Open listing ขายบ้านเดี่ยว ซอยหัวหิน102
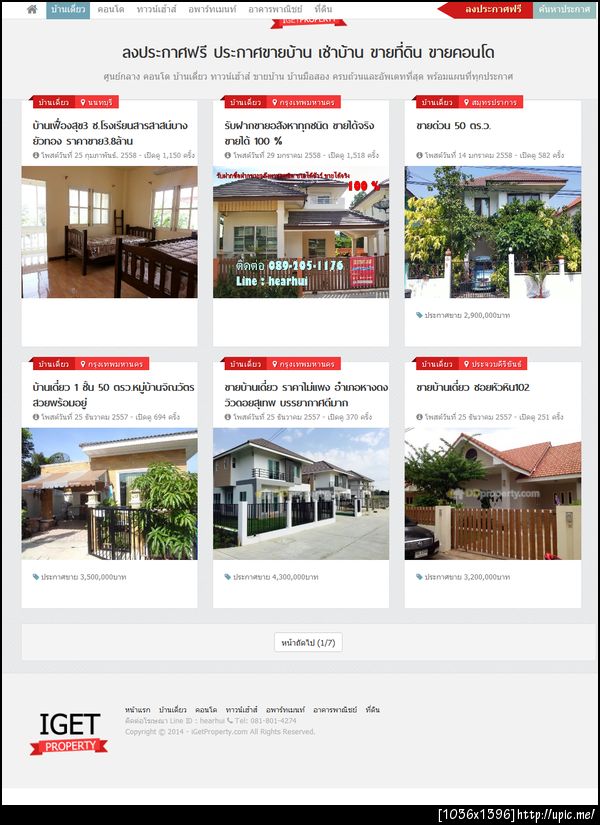The image size is (600, 825). (473, 387)
